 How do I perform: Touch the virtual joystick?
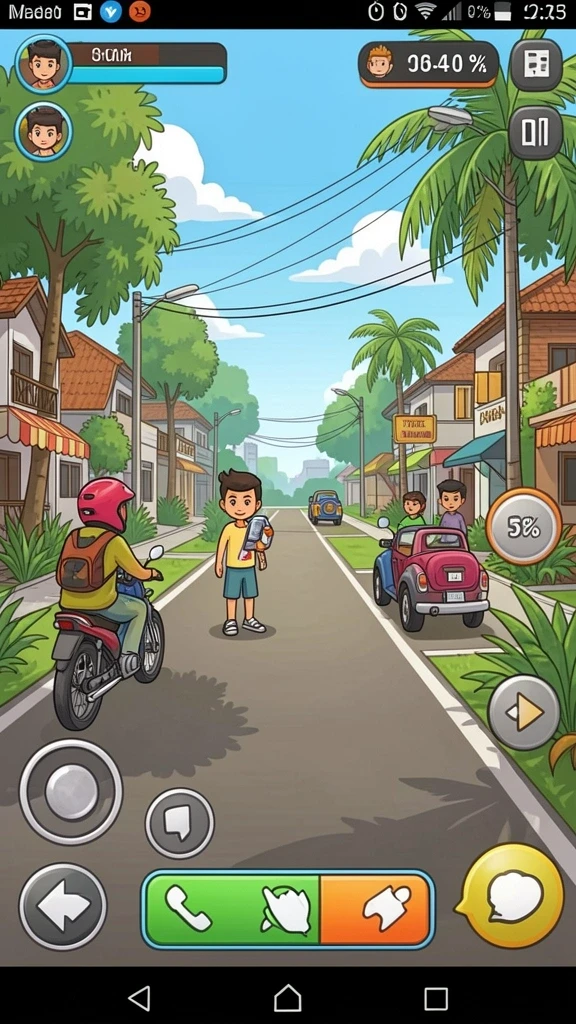(71, 792)
